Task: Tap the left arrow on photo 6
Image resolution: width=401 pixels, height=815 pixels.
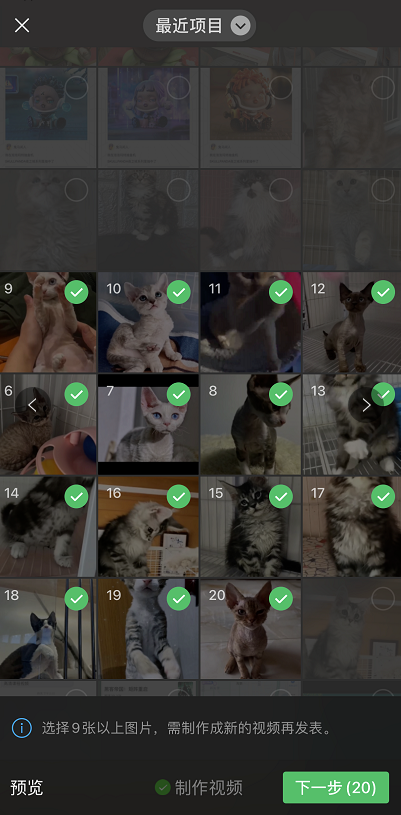Action: click(x=33, y=405)
